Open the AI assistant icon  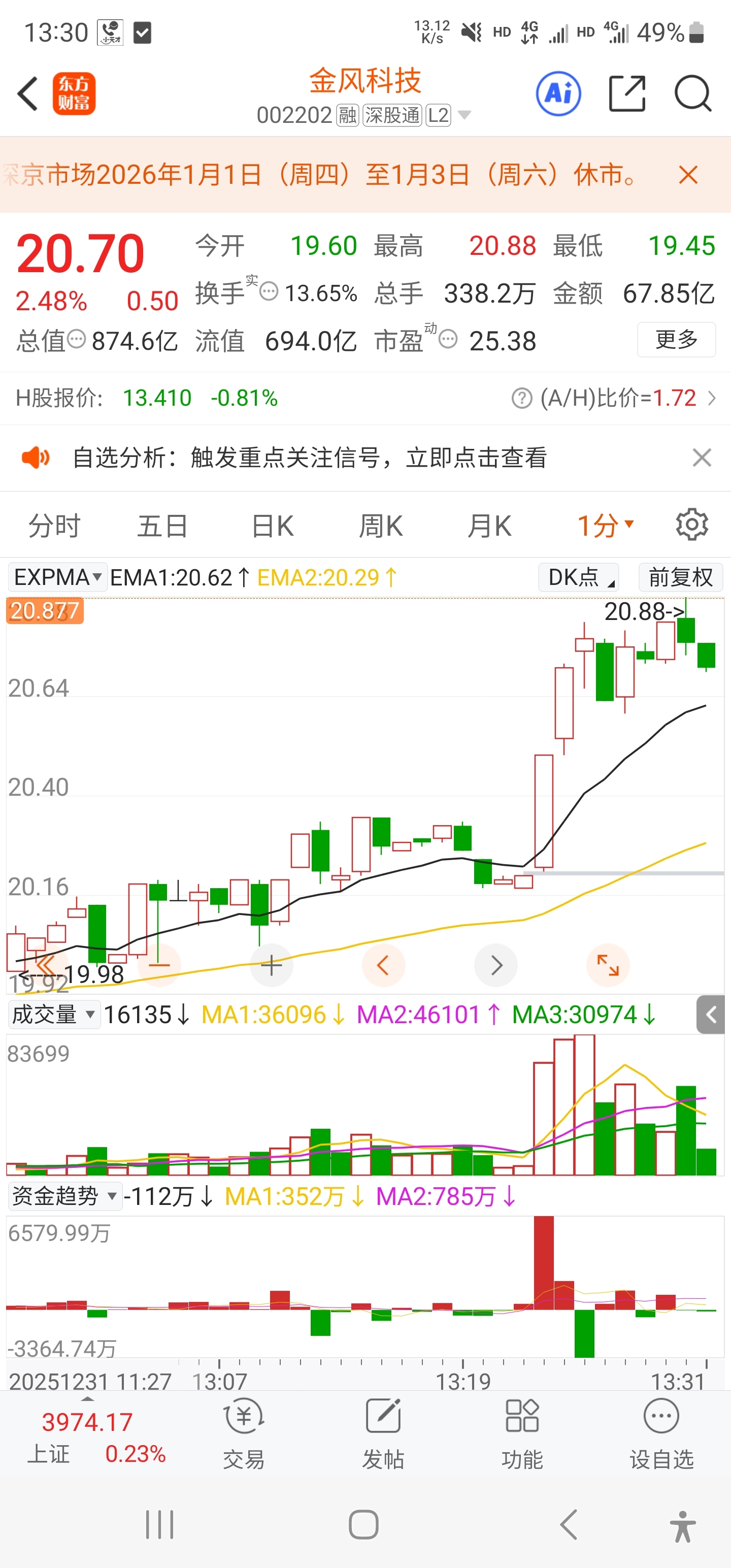coord(558,94)
